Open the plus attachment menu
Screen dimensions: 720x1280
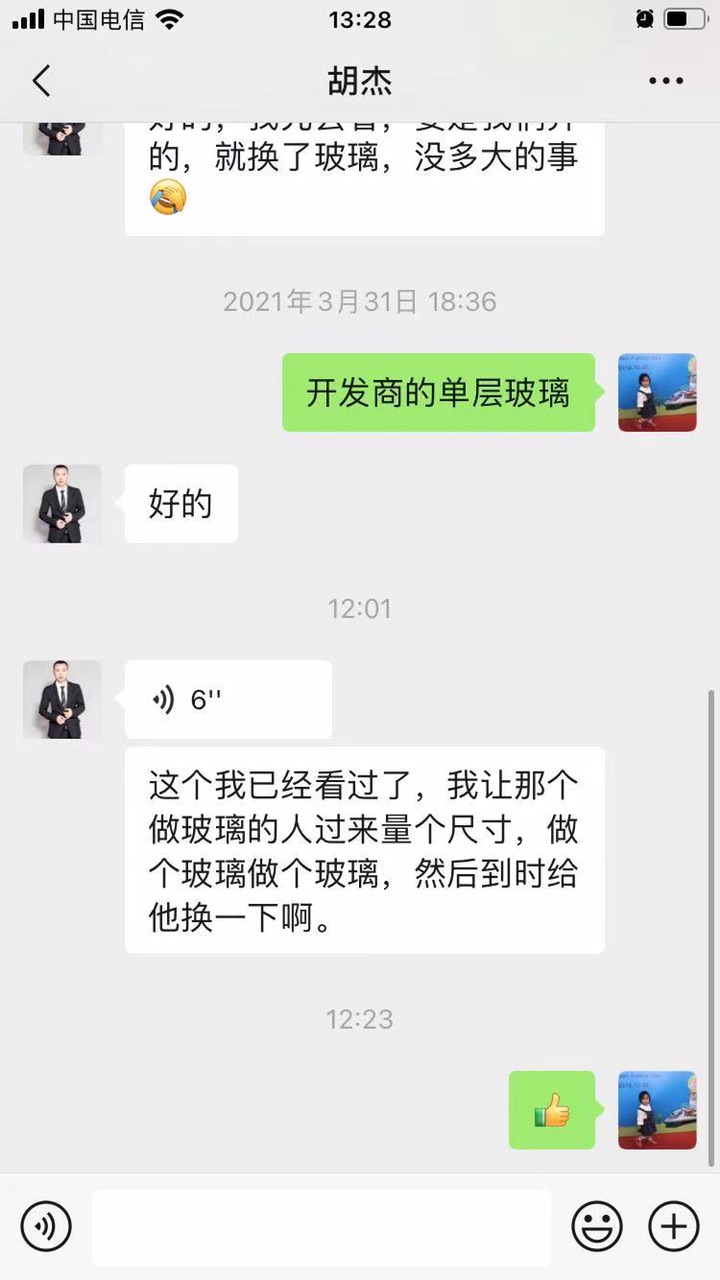pyautogui.click(x=673, y=1226)
